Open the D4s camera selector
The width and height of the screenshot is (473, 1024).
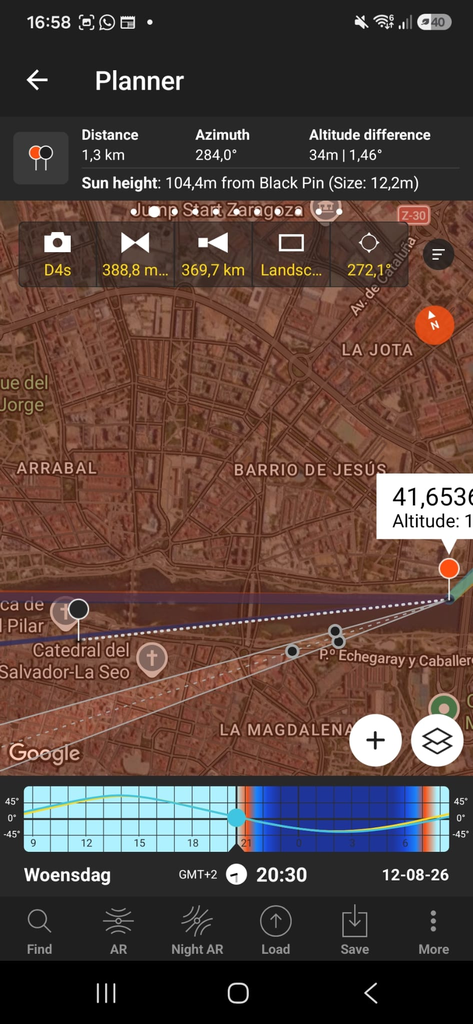(x=57, y=255)
